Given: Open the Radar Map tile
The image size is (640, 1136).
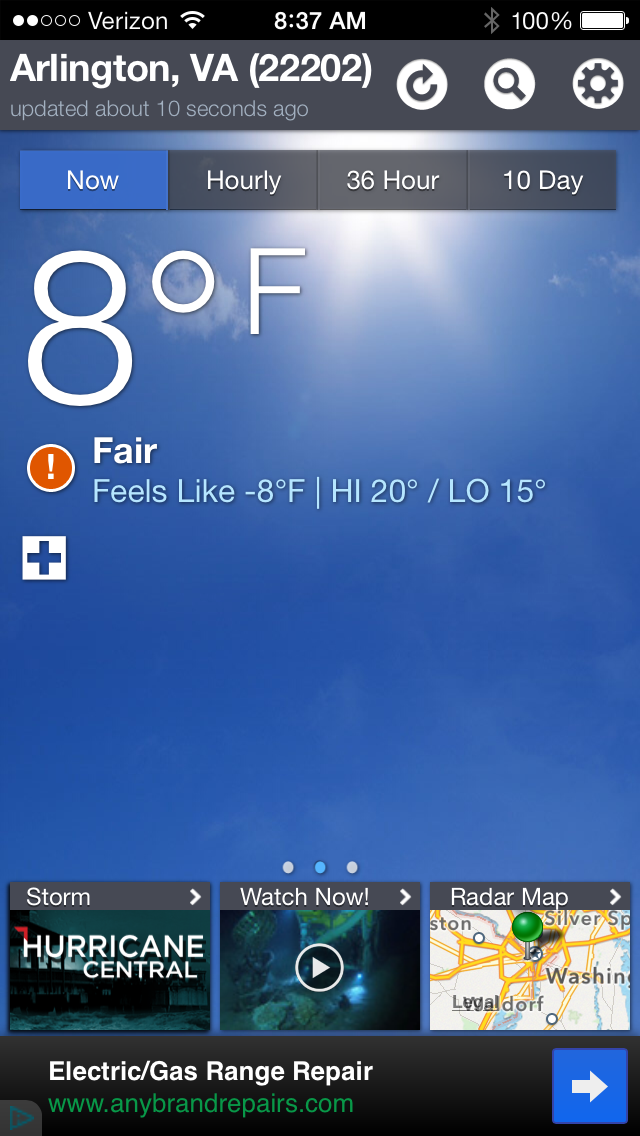Looking at the screenshot, I should click(x=530, y=956).
